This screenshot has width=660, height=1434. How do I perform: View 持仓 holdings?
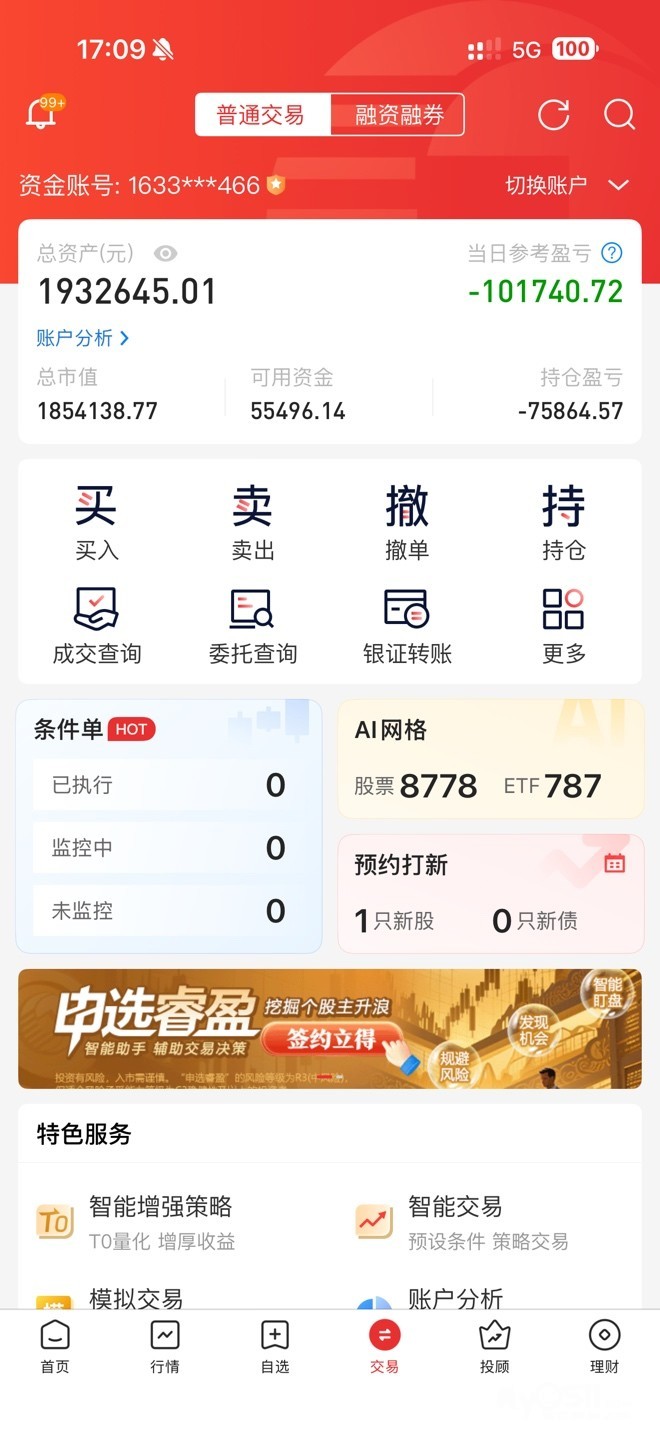(563, 521)
